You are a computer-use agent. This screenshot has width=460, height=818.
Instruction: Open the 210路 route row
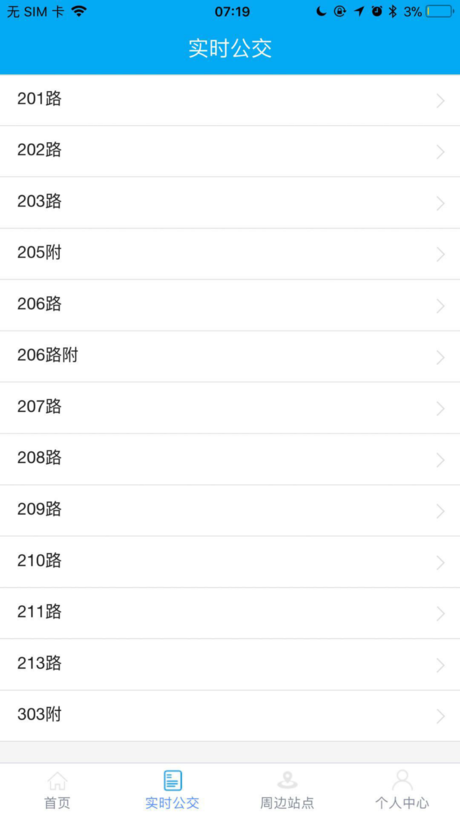[x=230, y=561]
